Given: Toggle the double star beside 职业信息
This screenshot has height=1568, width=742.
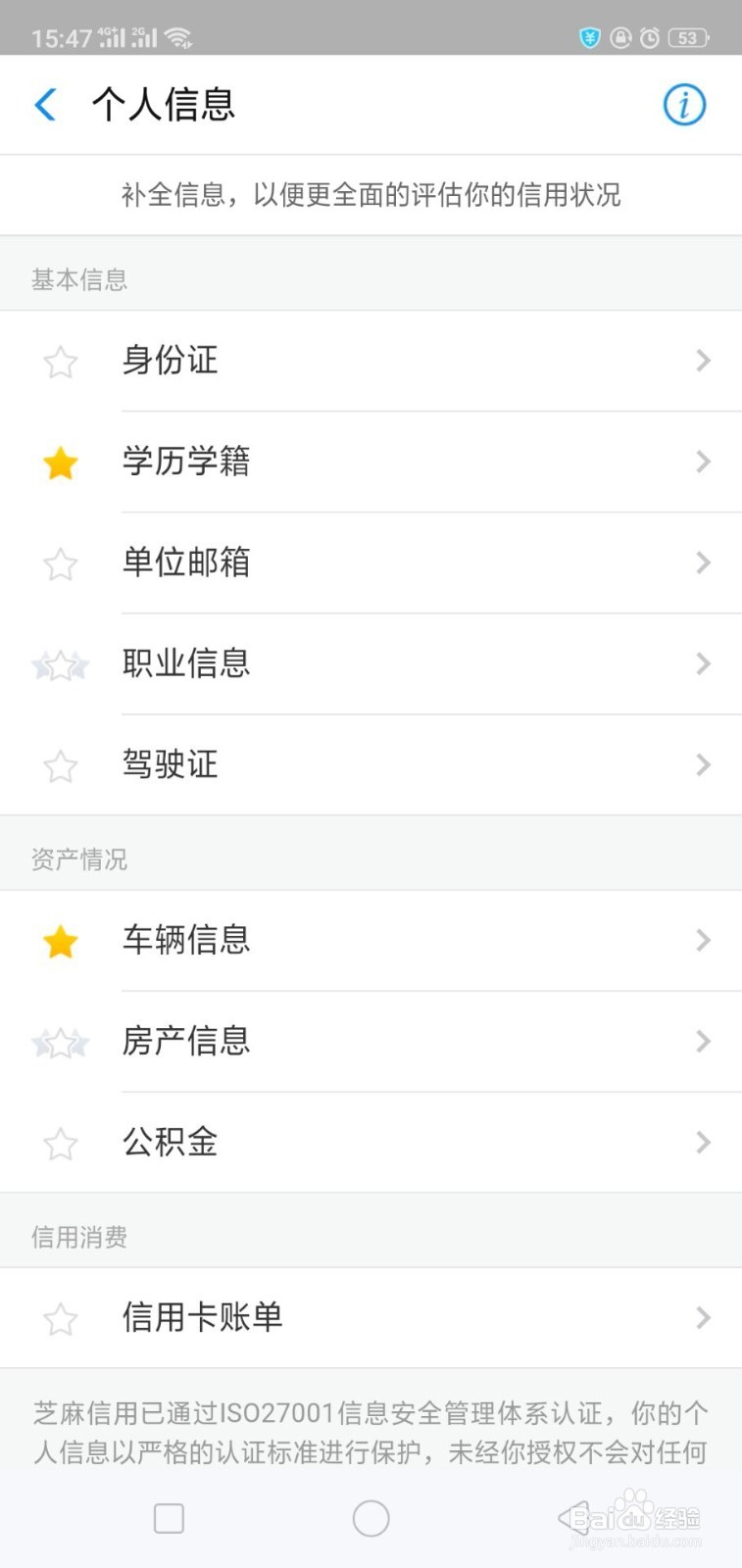Looking at the screenshot, I should [x=60, y=664].
